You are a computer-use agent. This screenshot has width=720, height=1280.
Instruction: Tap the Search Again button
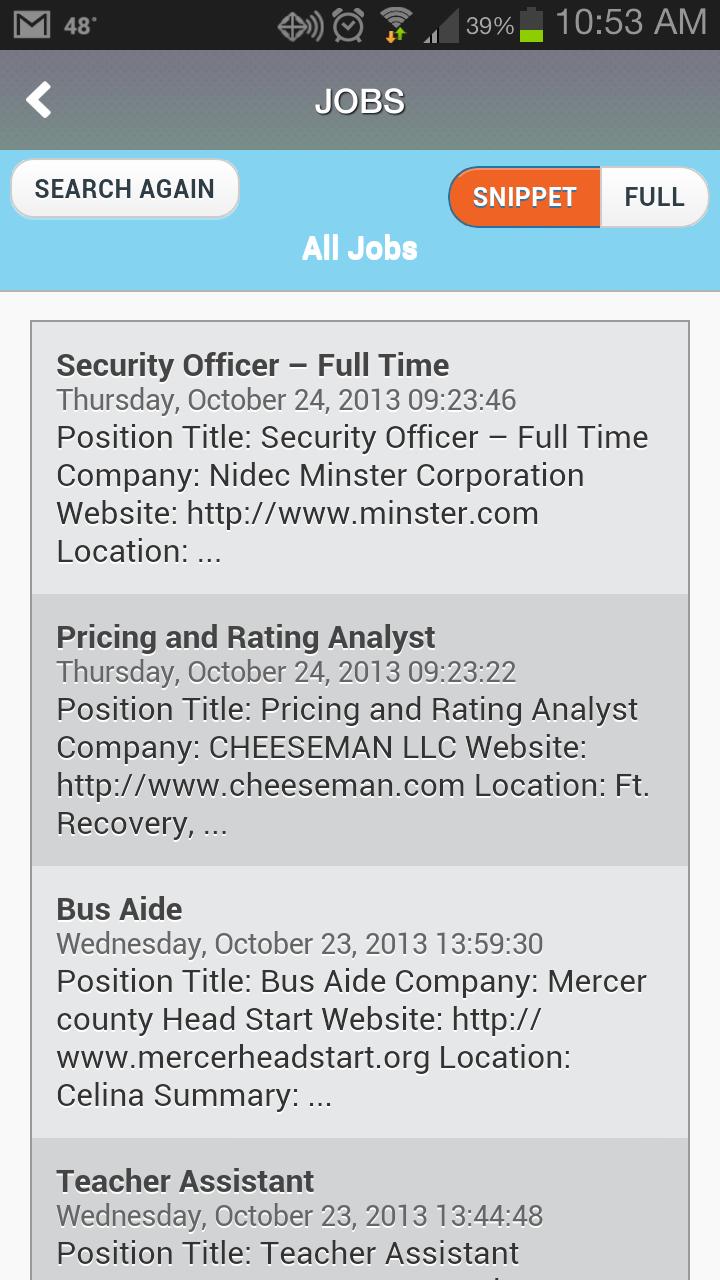coord(125,189)
